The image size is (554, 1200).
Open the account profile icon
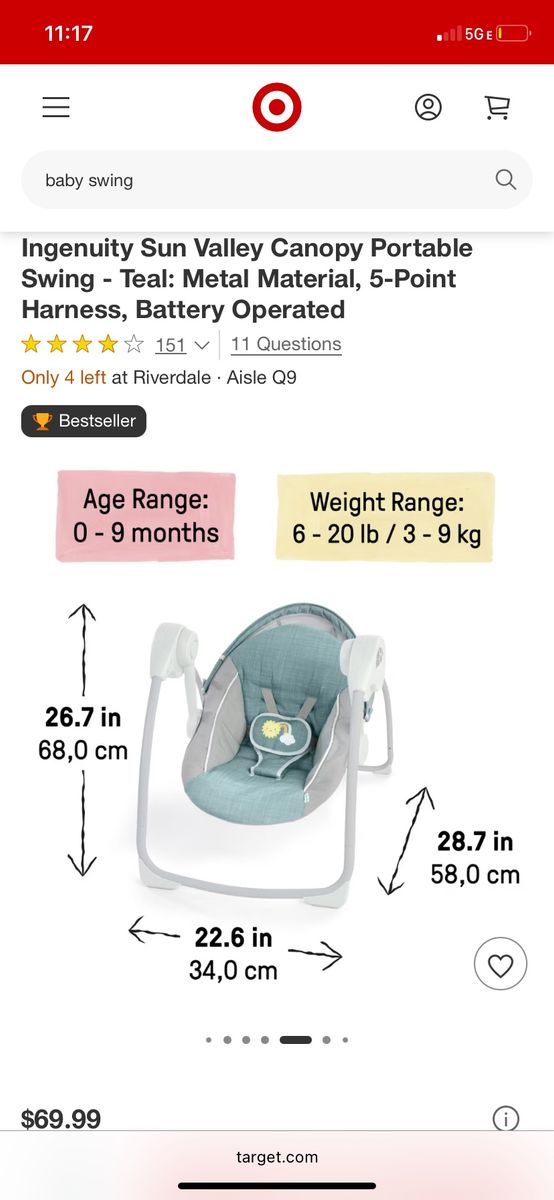[428, 107]
